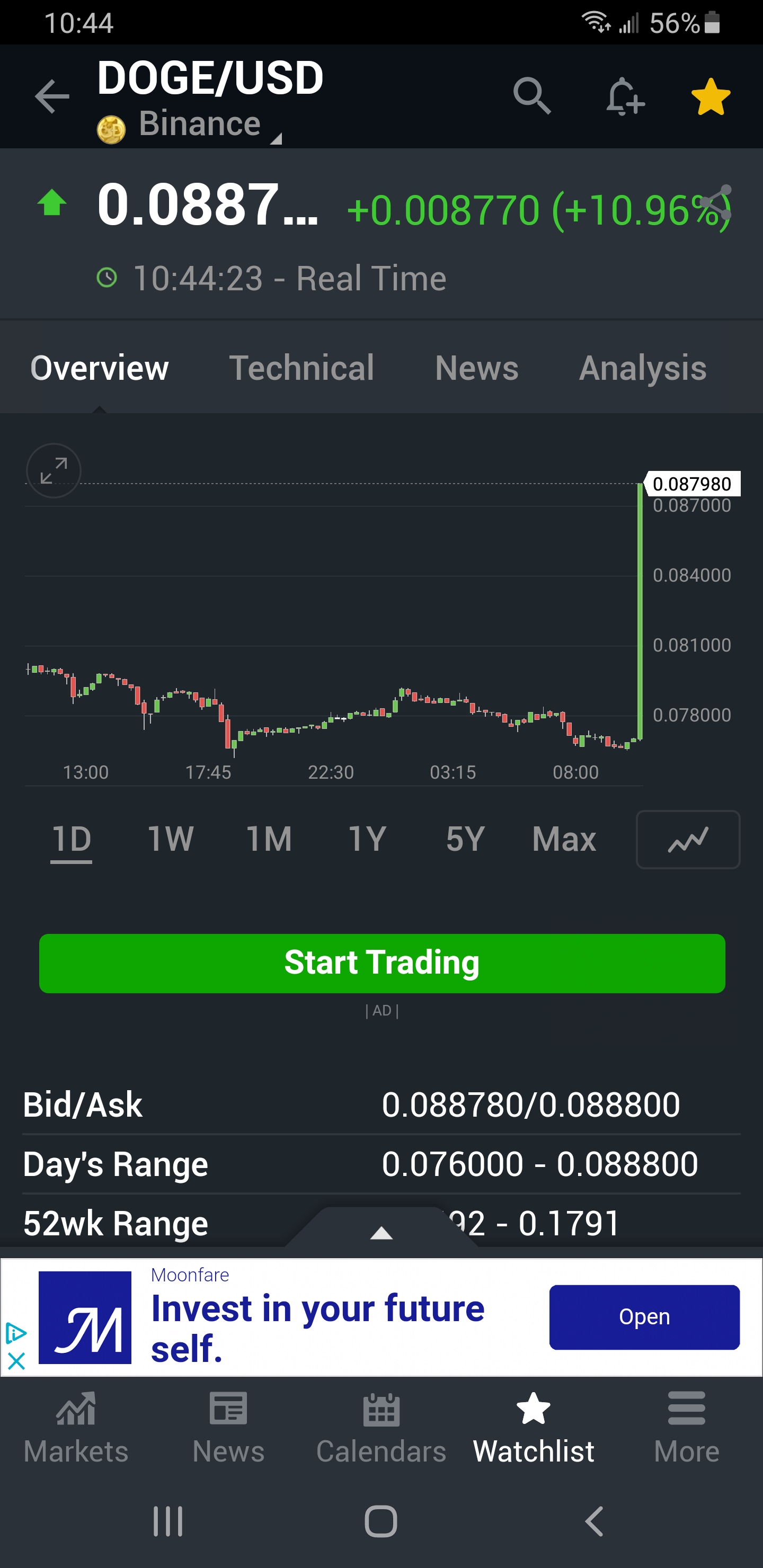Open the search icon in the header

531,96
